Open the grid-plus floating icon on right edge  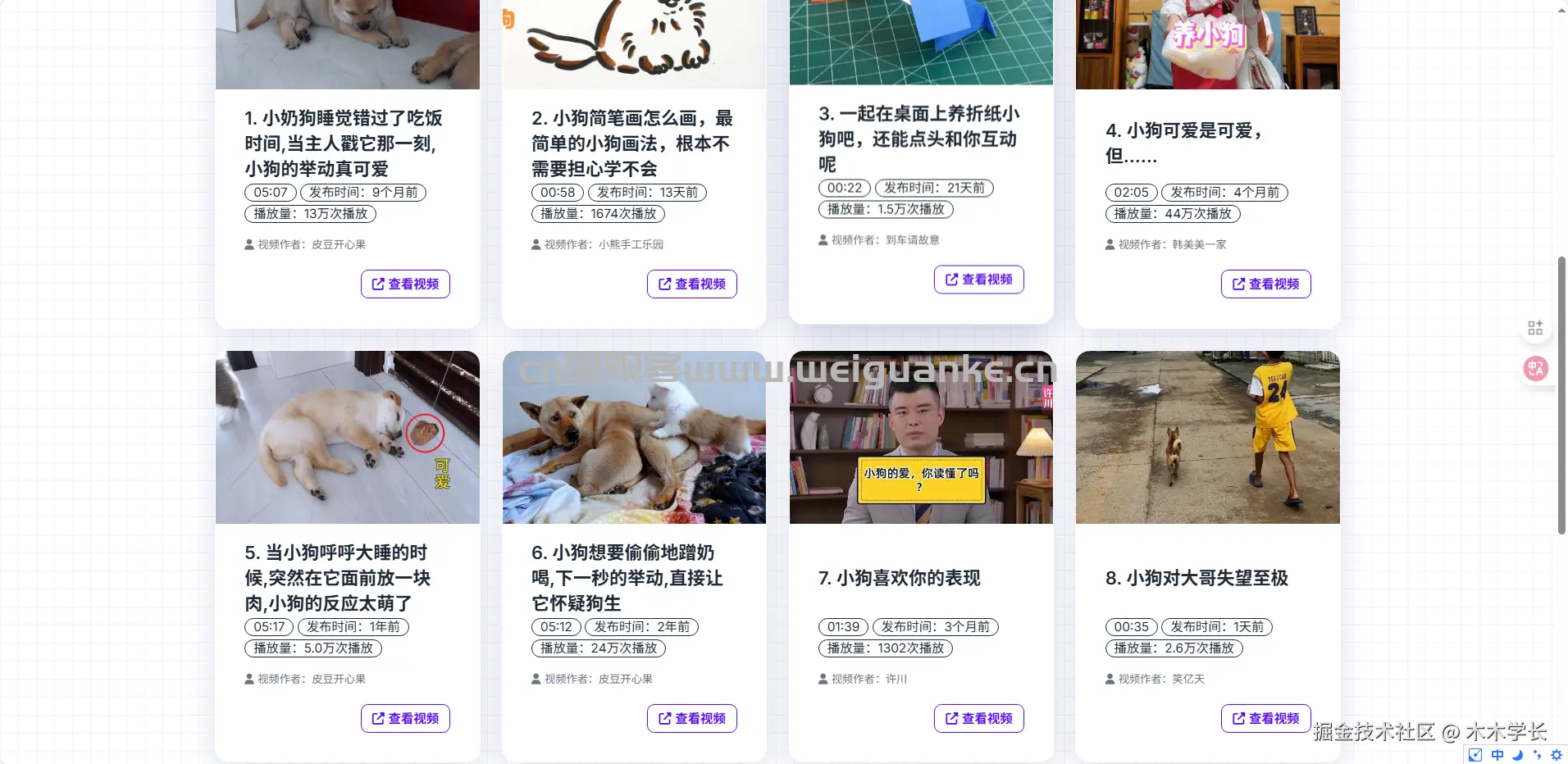click(x=1535, y=328)
